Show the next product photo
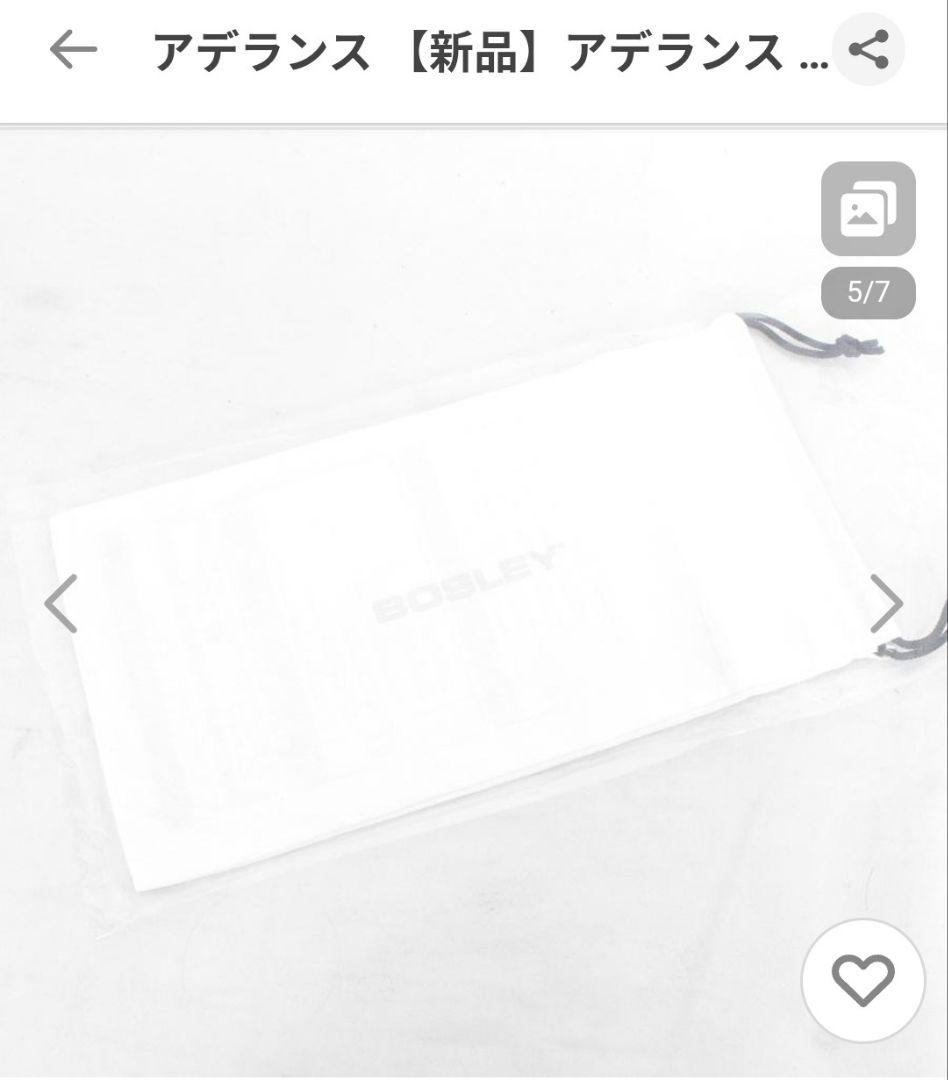Viewport: 948px width, 1080px height. coord(886,604)
